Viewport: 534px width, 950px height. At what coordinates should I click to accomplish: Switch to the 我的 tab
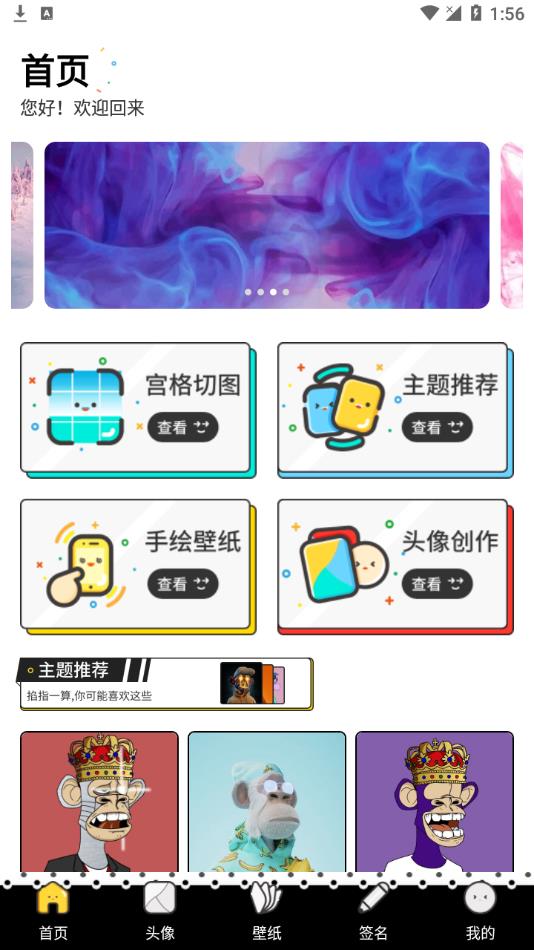click(480, 912)
